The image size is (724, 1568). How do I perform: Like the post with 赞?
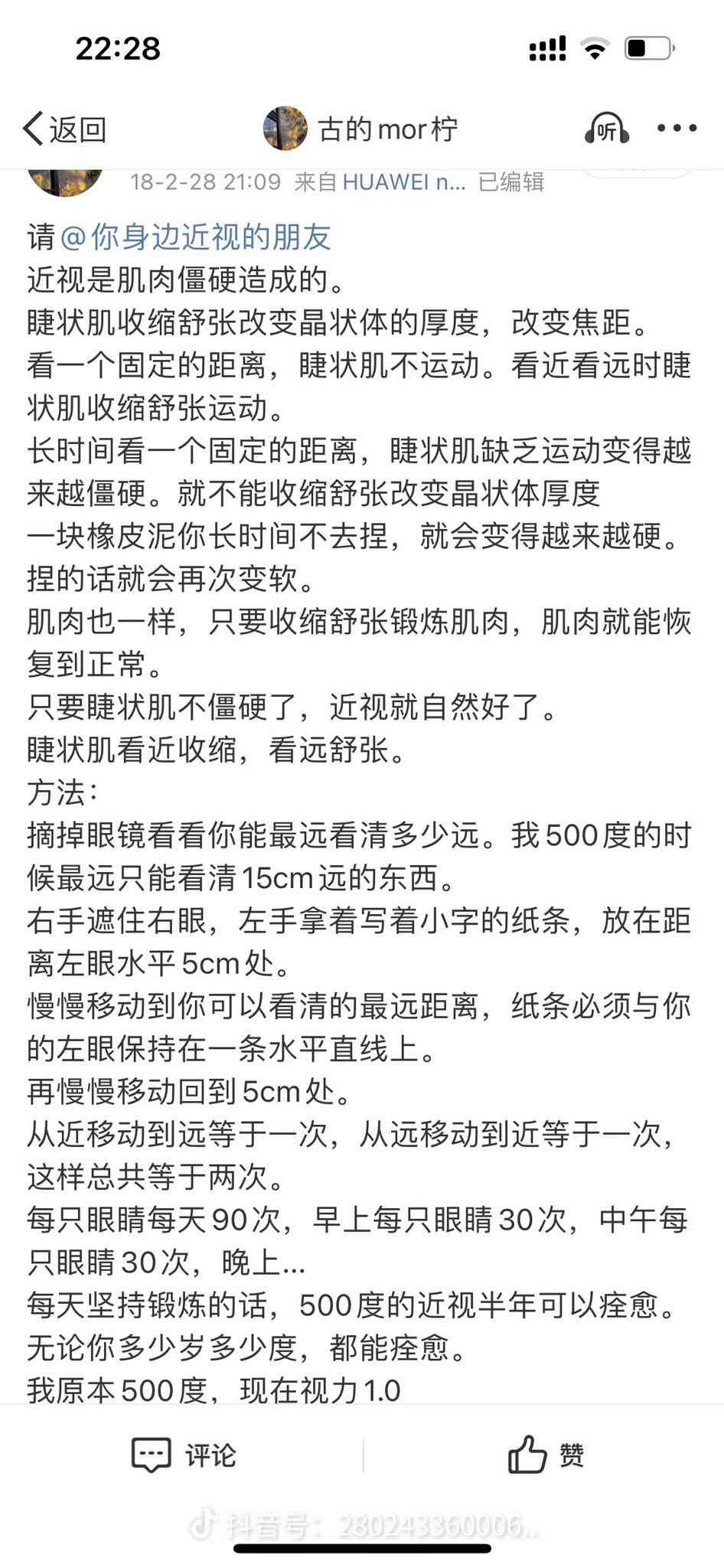pyautogui.click(x=545, y=1455)
